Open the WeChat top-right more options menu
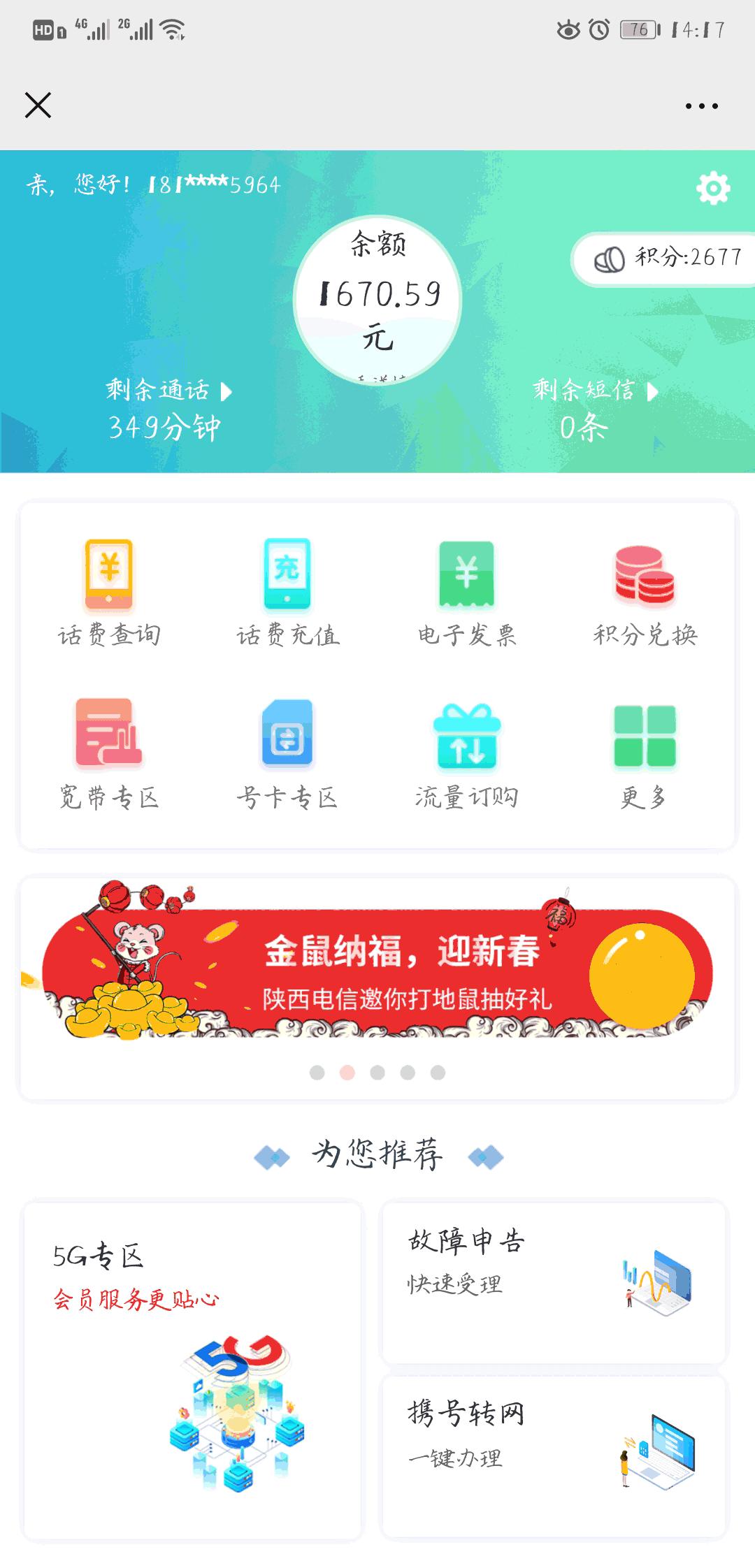 (x=703, y=106)
